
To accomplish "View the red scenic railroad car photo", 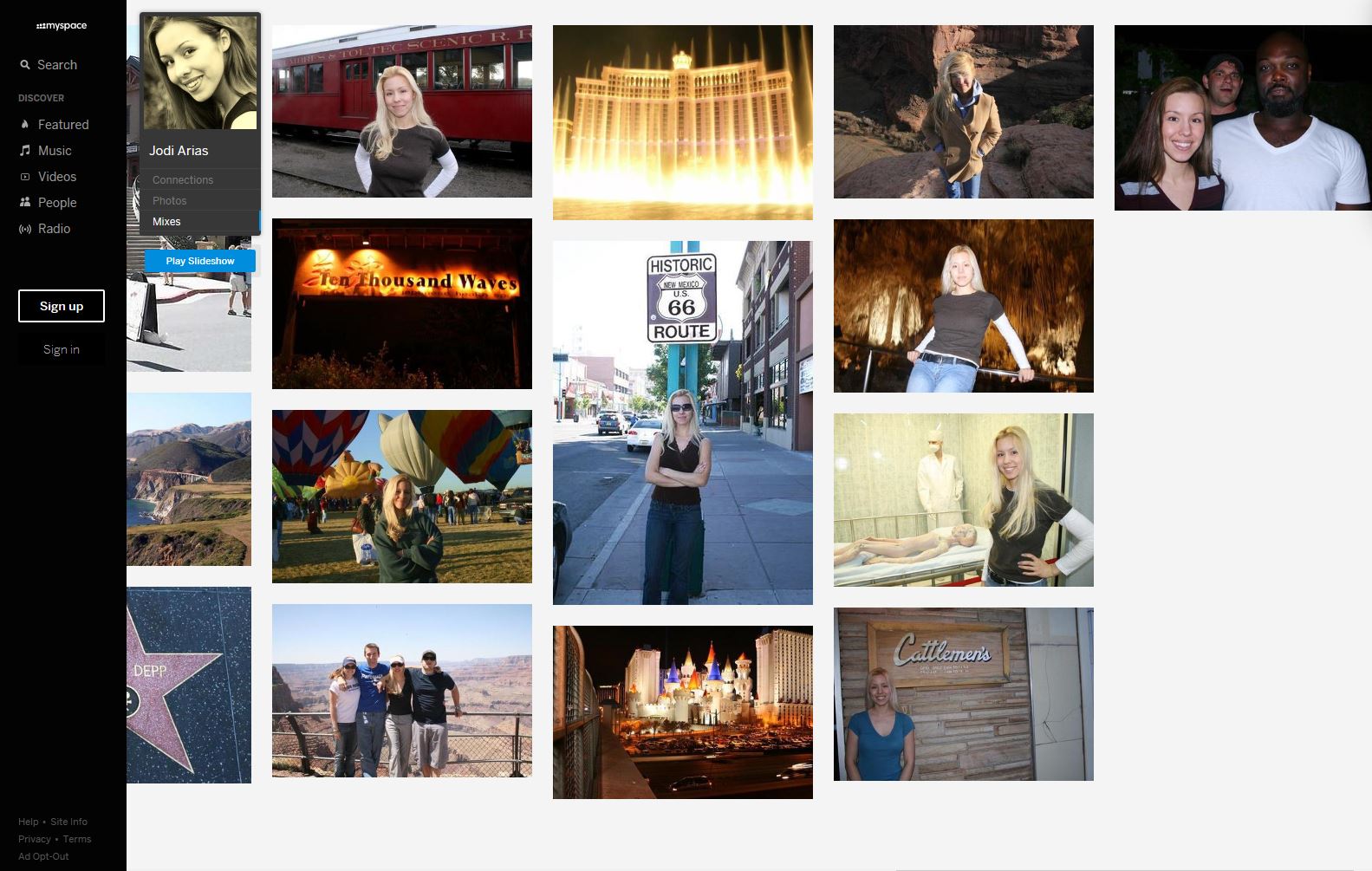I will pos(402,111).
